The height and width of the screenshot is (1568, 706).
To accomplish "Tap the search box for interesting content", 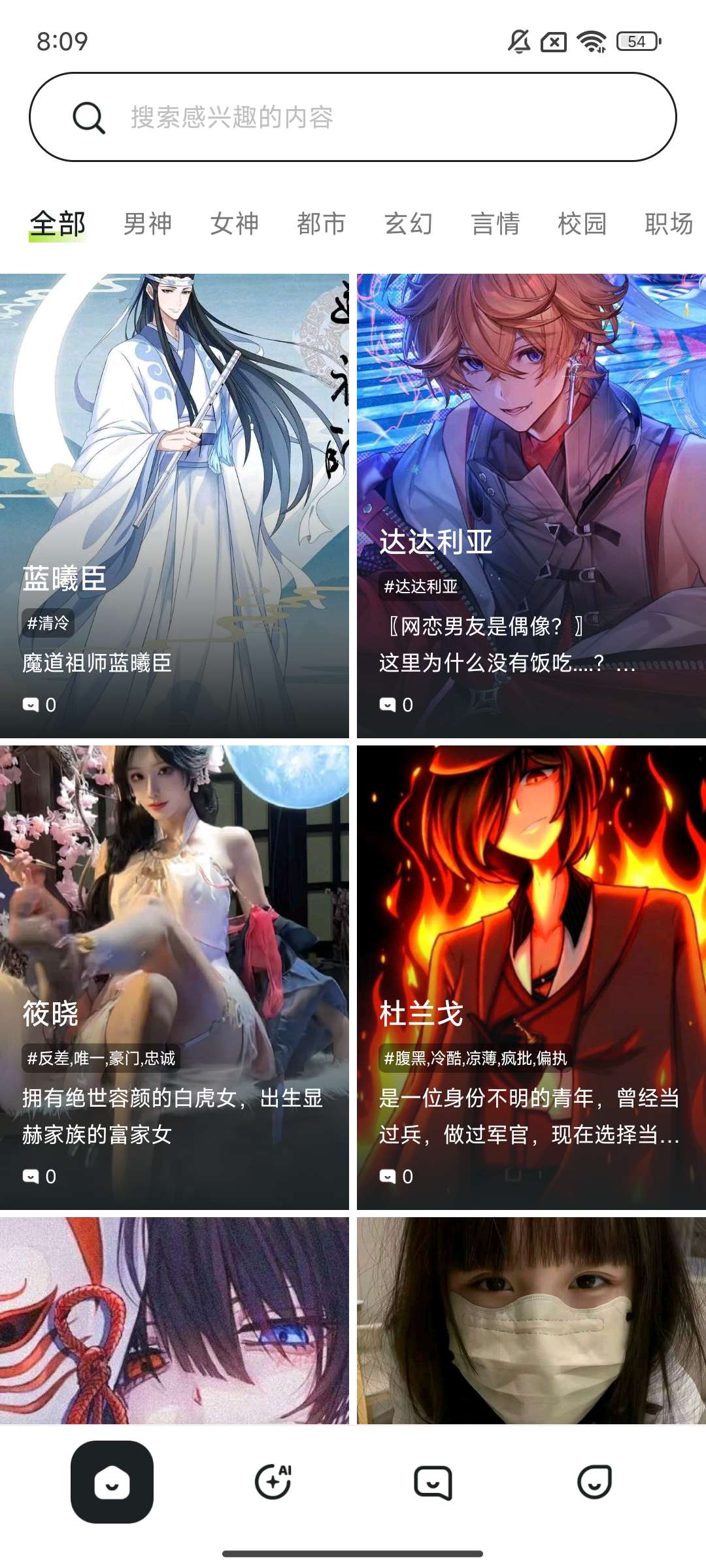I will (x=353, y=118).
